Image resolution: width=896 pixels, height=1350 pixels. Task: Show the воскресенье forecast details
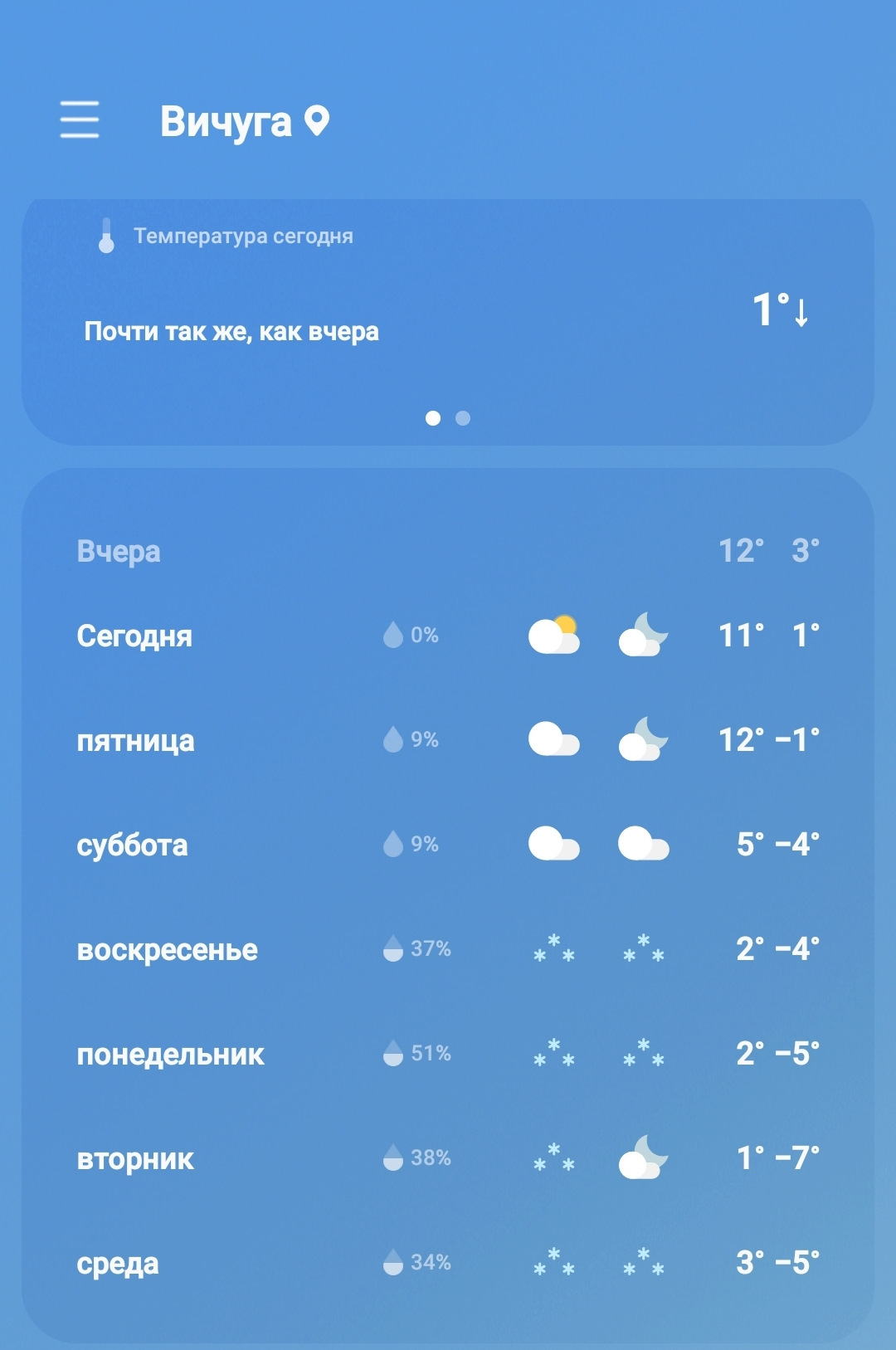point(446,949)
